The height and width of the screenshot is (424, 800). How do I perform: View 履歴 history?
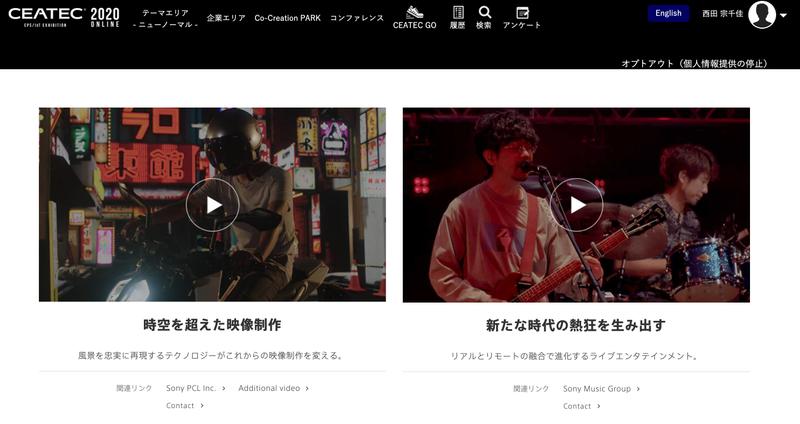click(458, 17)
